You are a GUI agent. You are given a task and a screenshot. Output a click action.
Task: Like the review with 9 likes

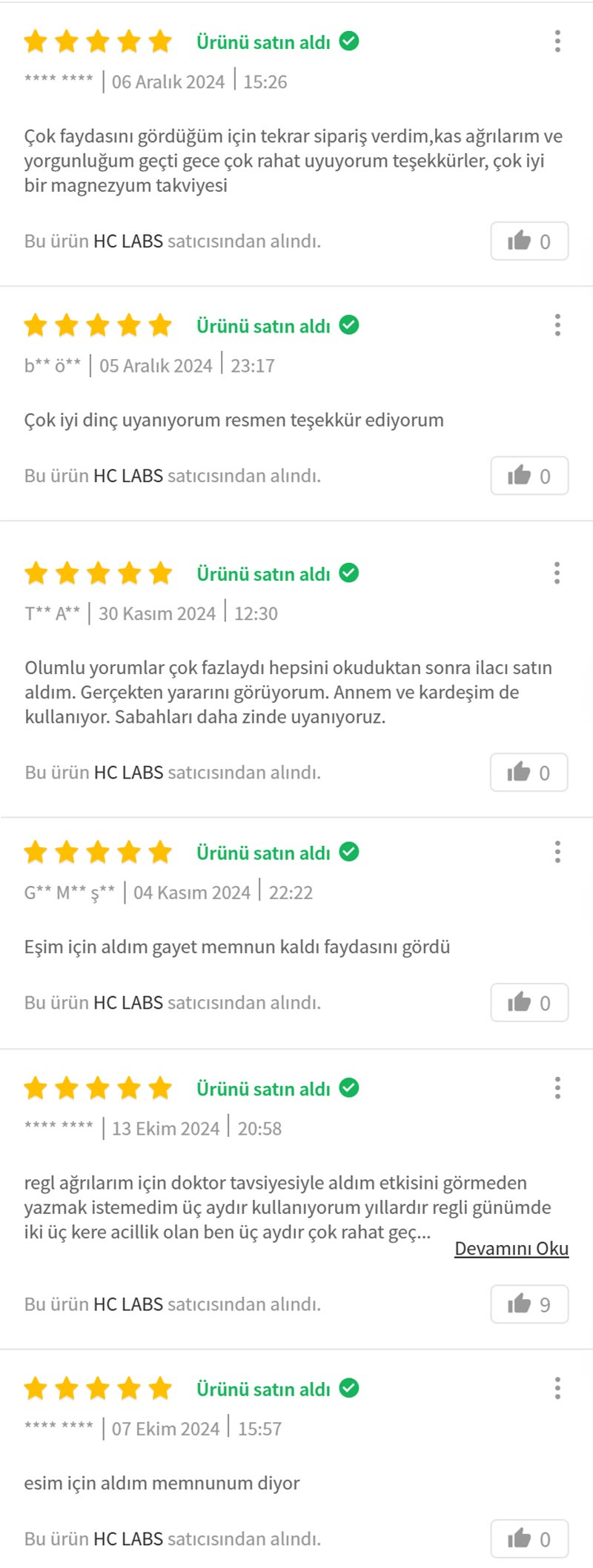click(x=529, y=1304)
